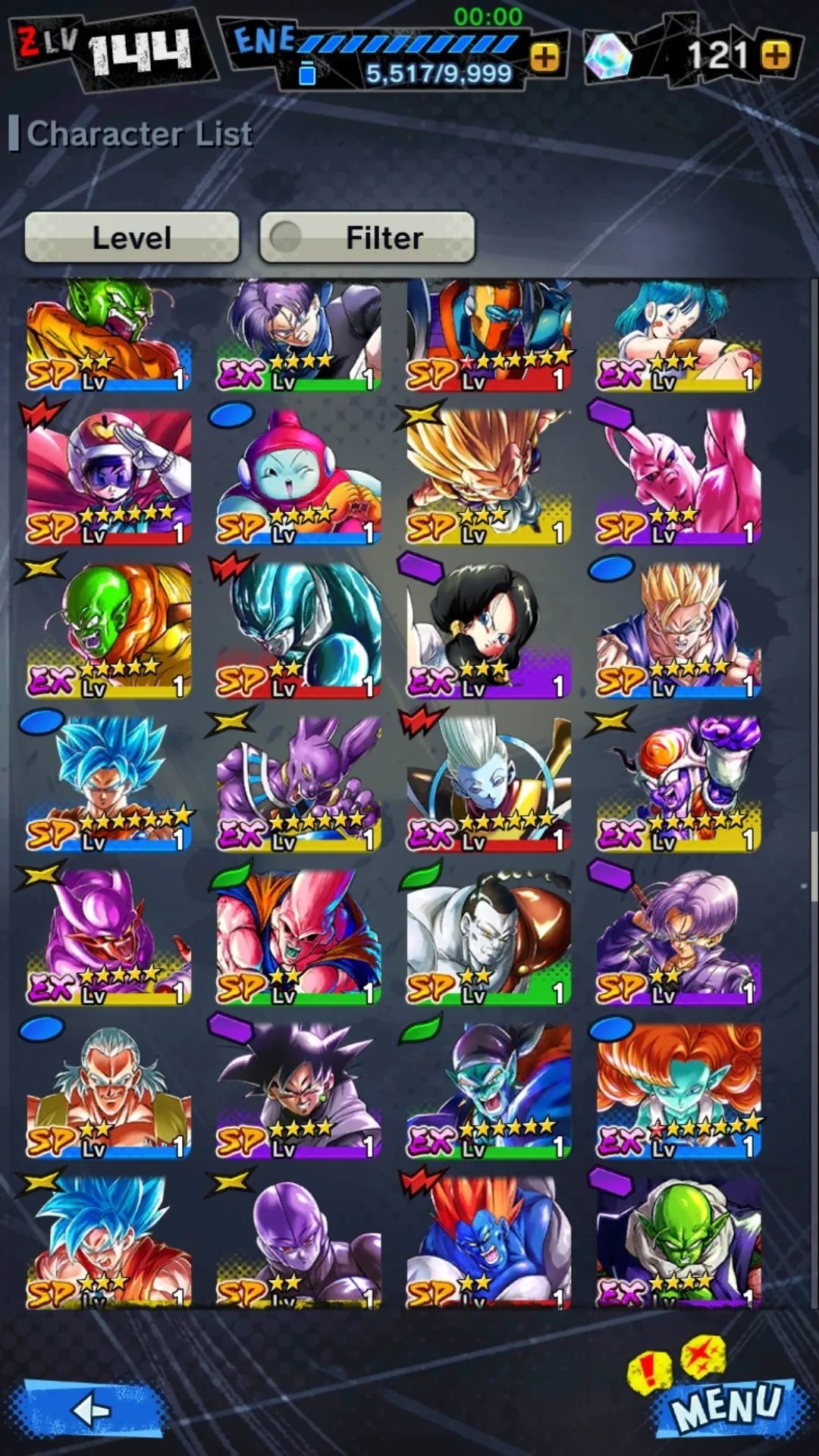Screen dimensions: 819x1456
Task: Select the purple Janemba character card
Action: [x=108, y=937]
